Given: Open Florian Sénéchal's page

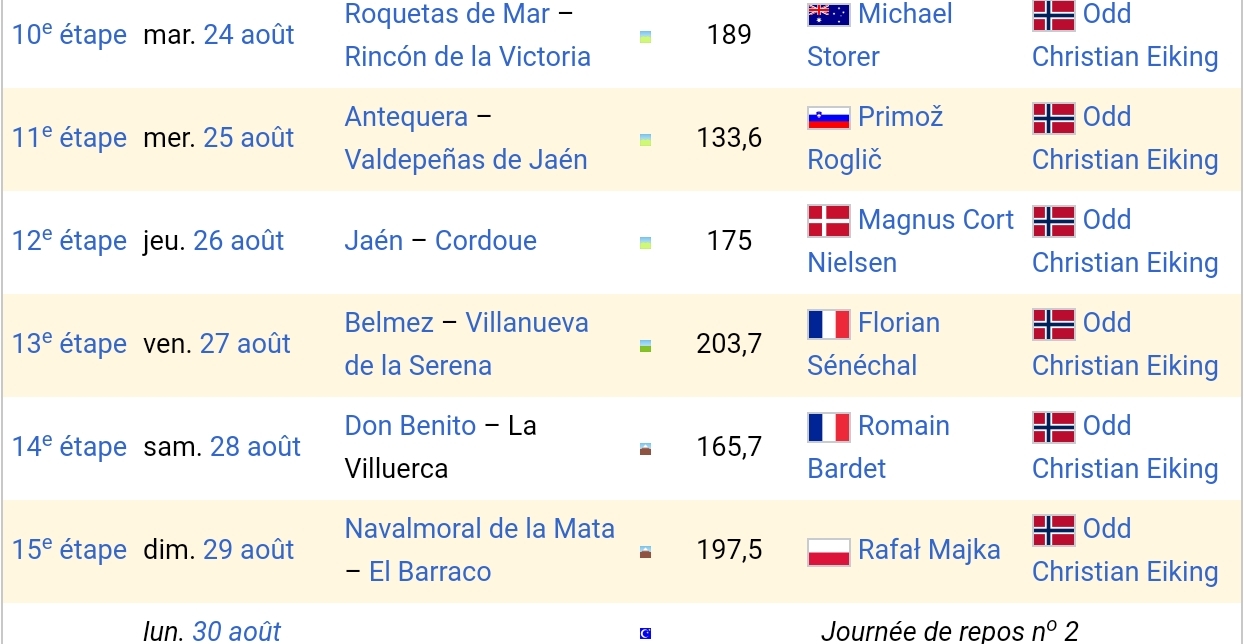Looking at the screenshot, I should (898, 323).
